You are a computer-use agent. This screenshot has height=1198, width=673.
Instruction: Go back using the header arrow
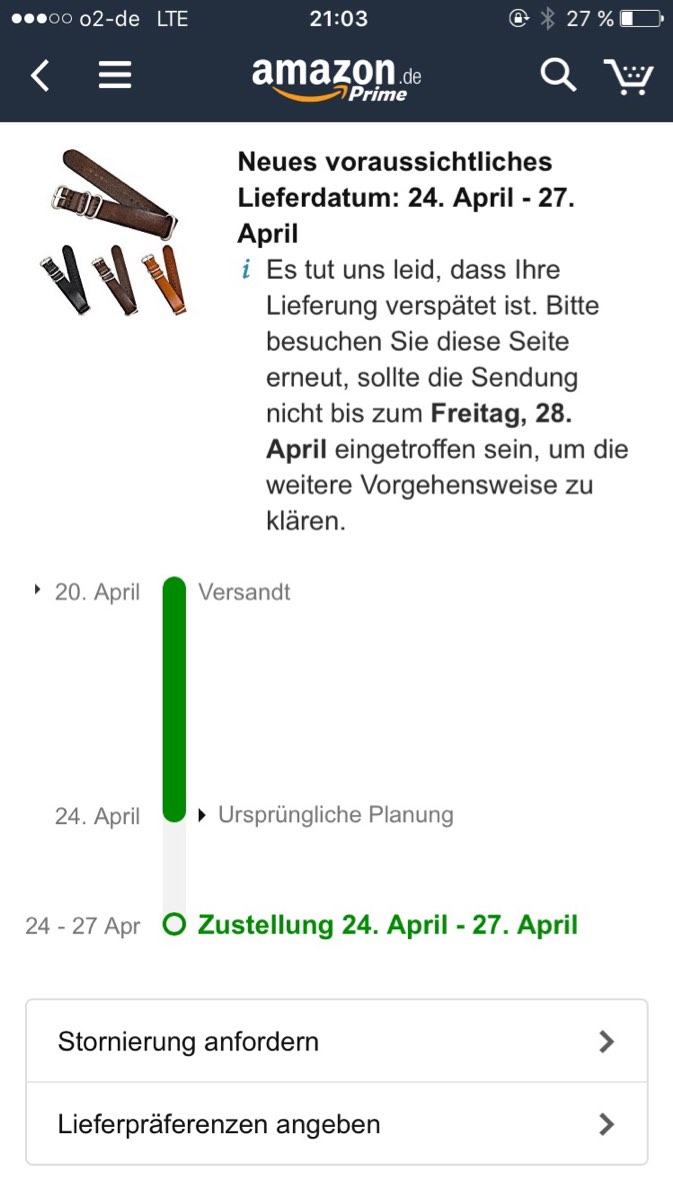click(40, 75)
